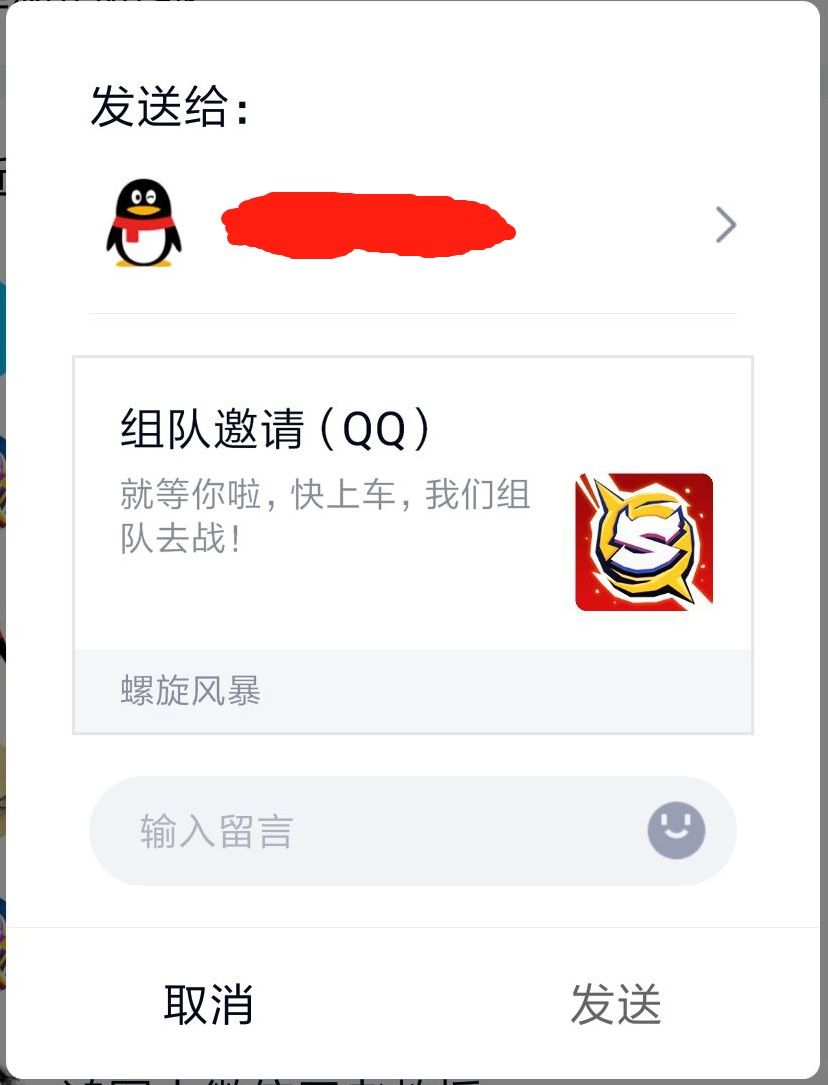The image size is (828, 1085).
Task: Click the QQ app logo next to recipient name
Action: 143,224
